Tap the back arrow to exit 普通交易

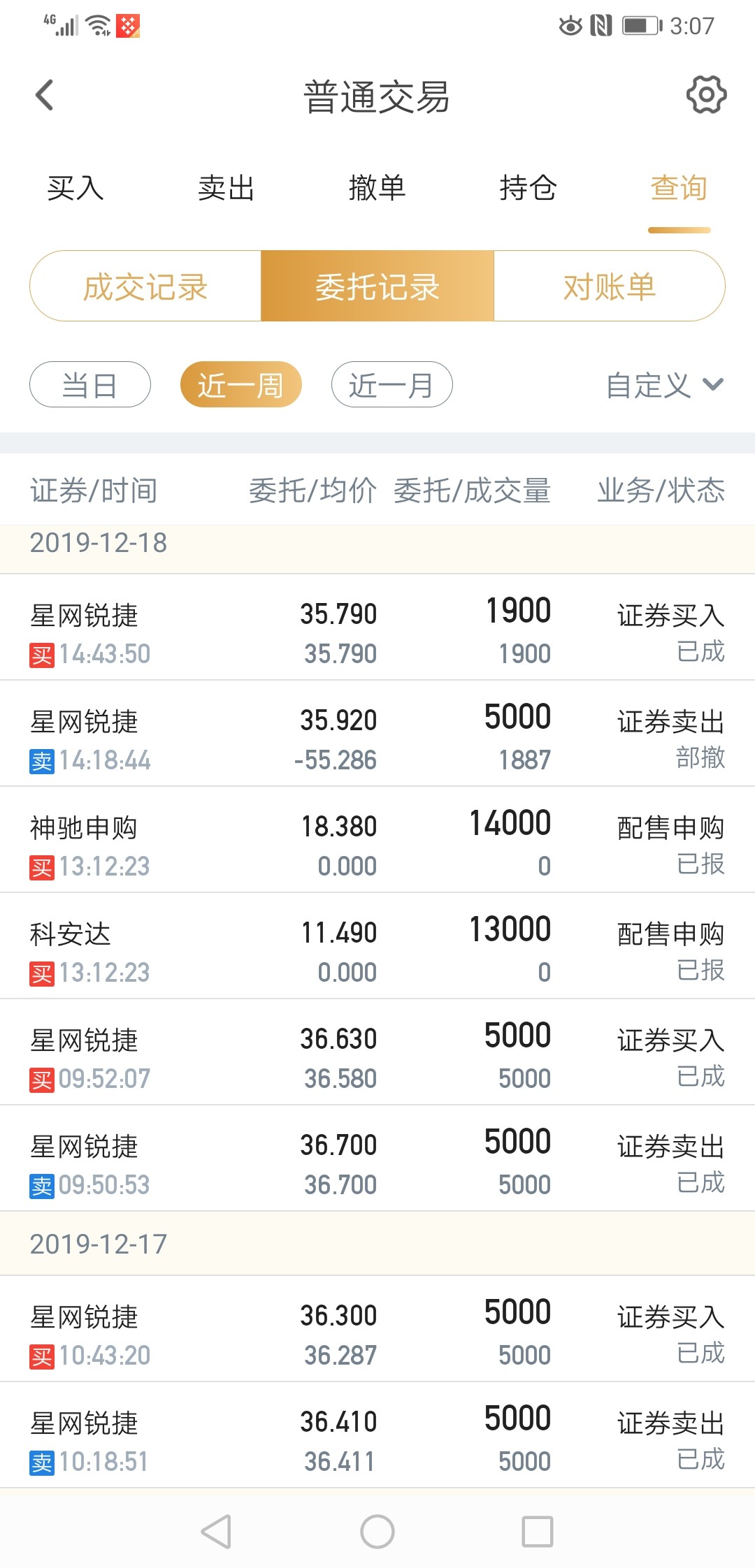(45, 95)
